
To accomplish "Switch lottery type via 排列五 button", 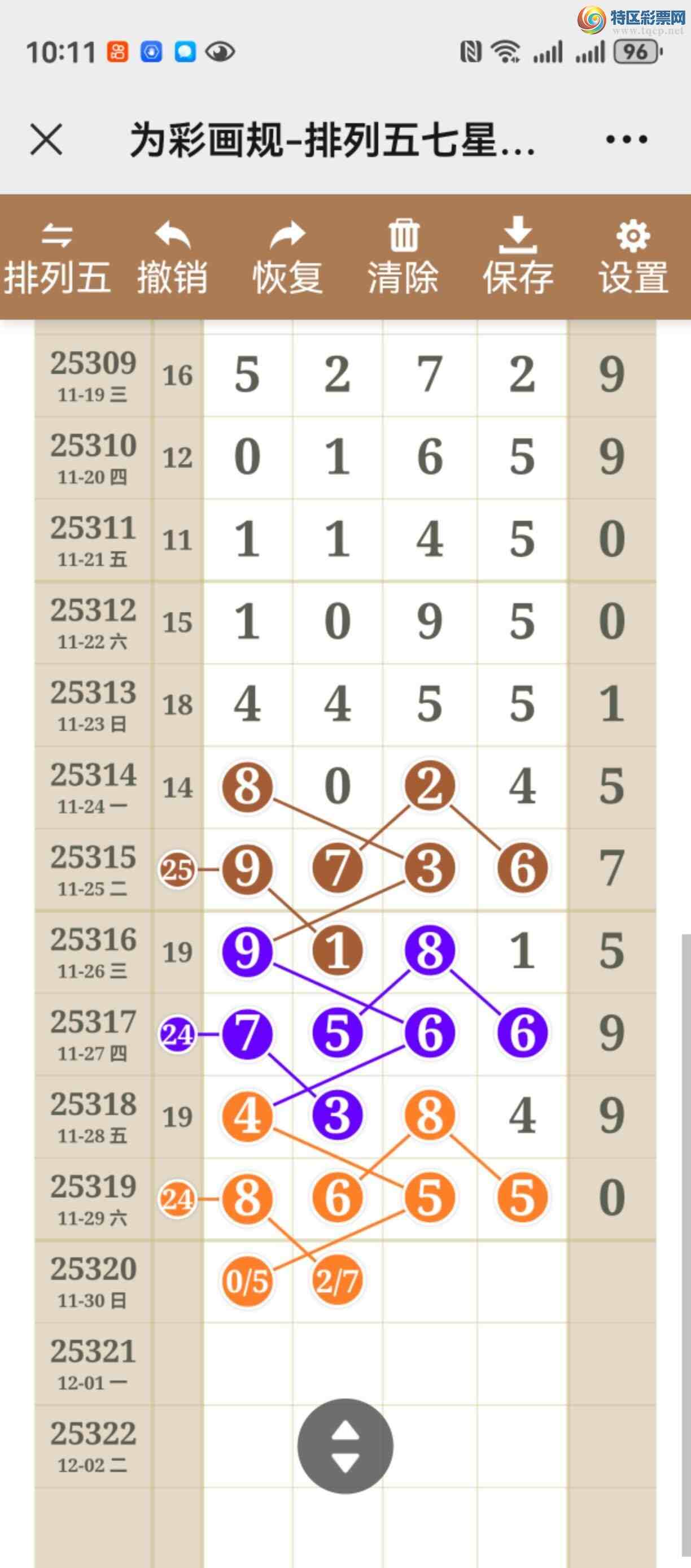I will click(x=57, y=258).
